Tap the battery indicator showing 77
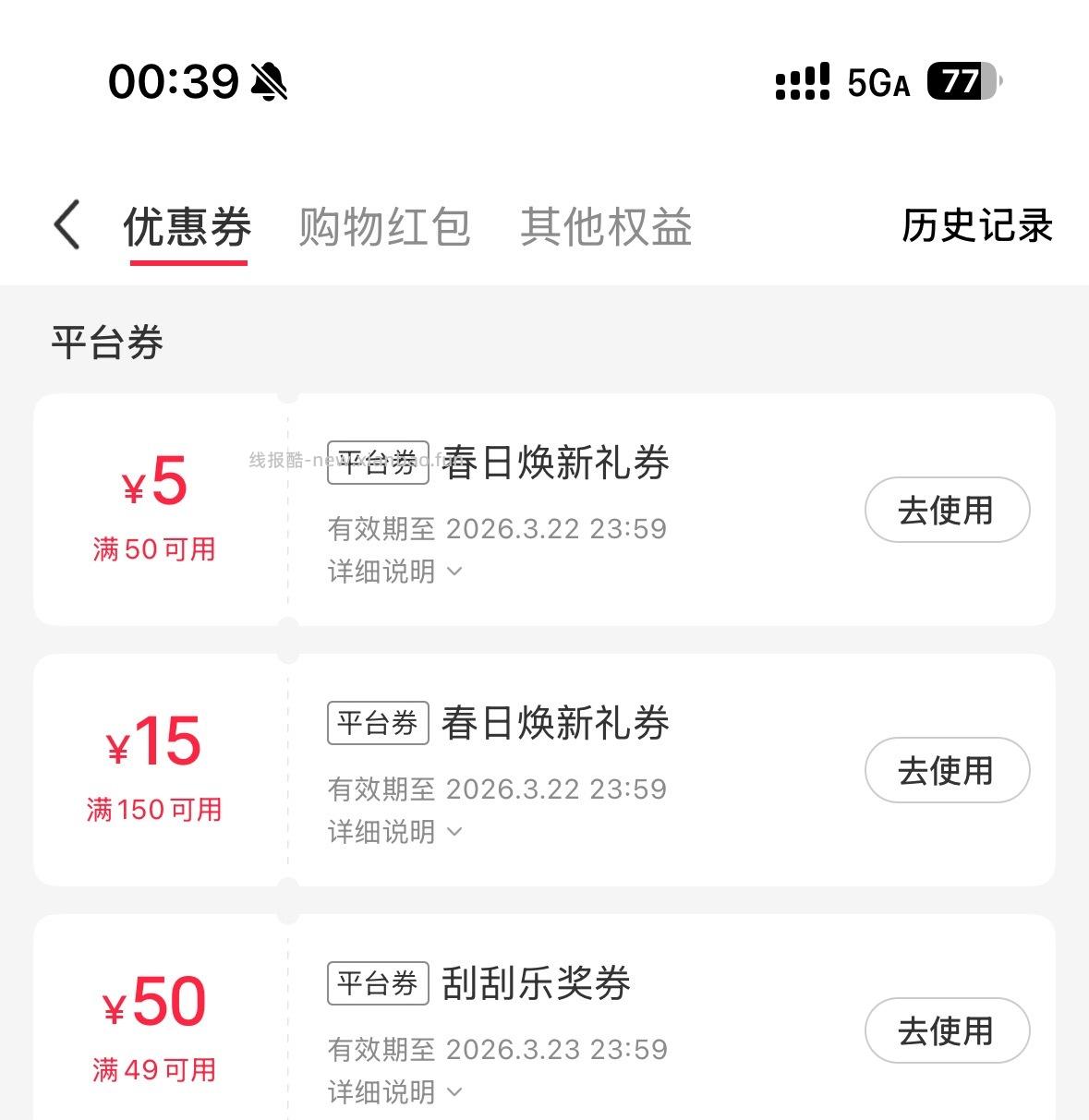This screenshot has width=1089, height=1120. (959, 81)
